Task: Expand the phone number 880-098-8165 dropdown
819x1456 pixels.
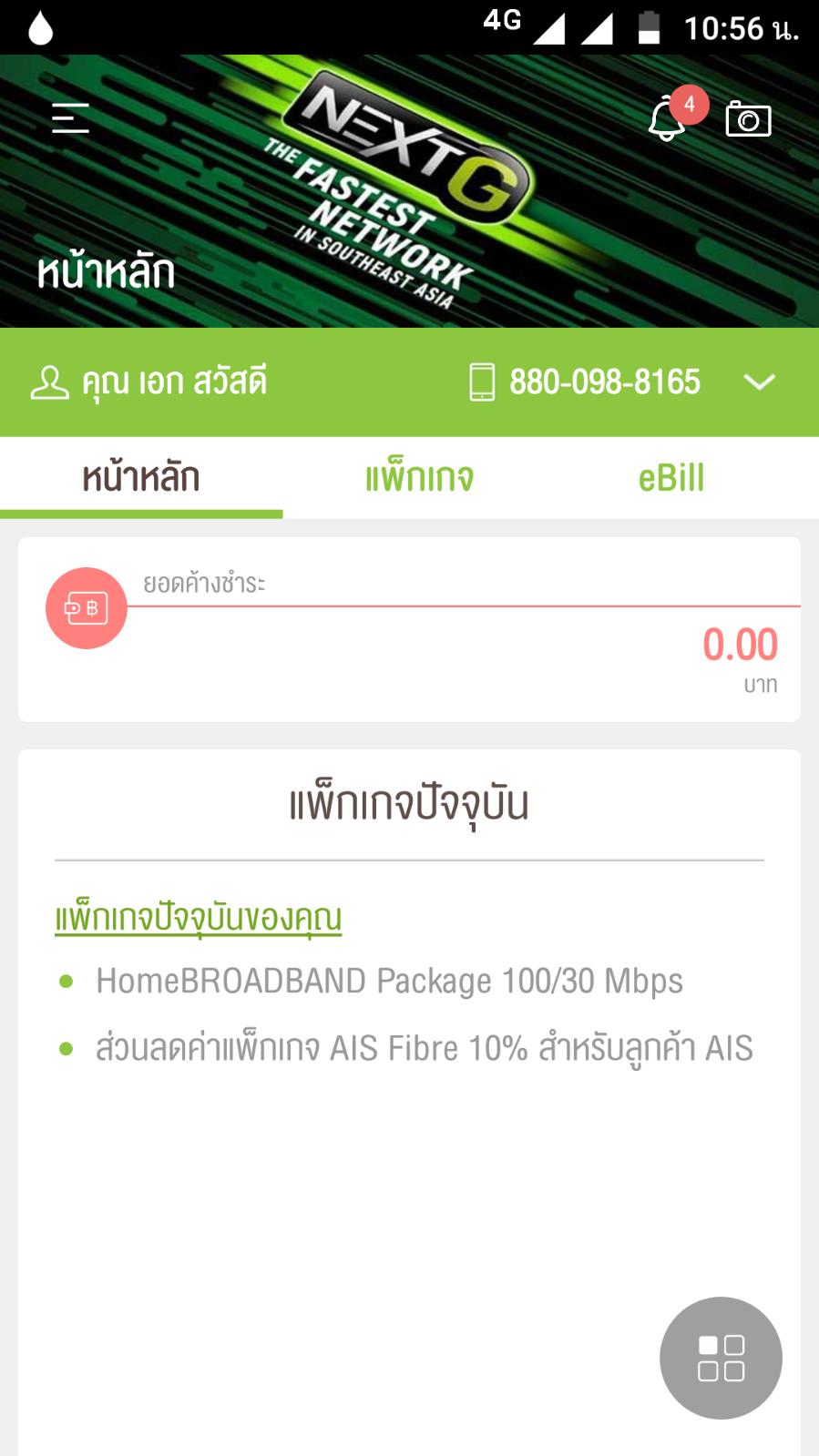Action: point(759,382)
